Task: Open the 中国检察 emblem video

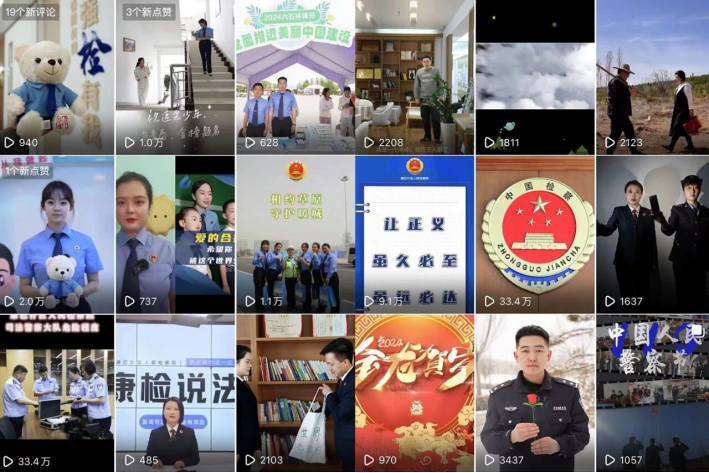Action: [534, 235]
